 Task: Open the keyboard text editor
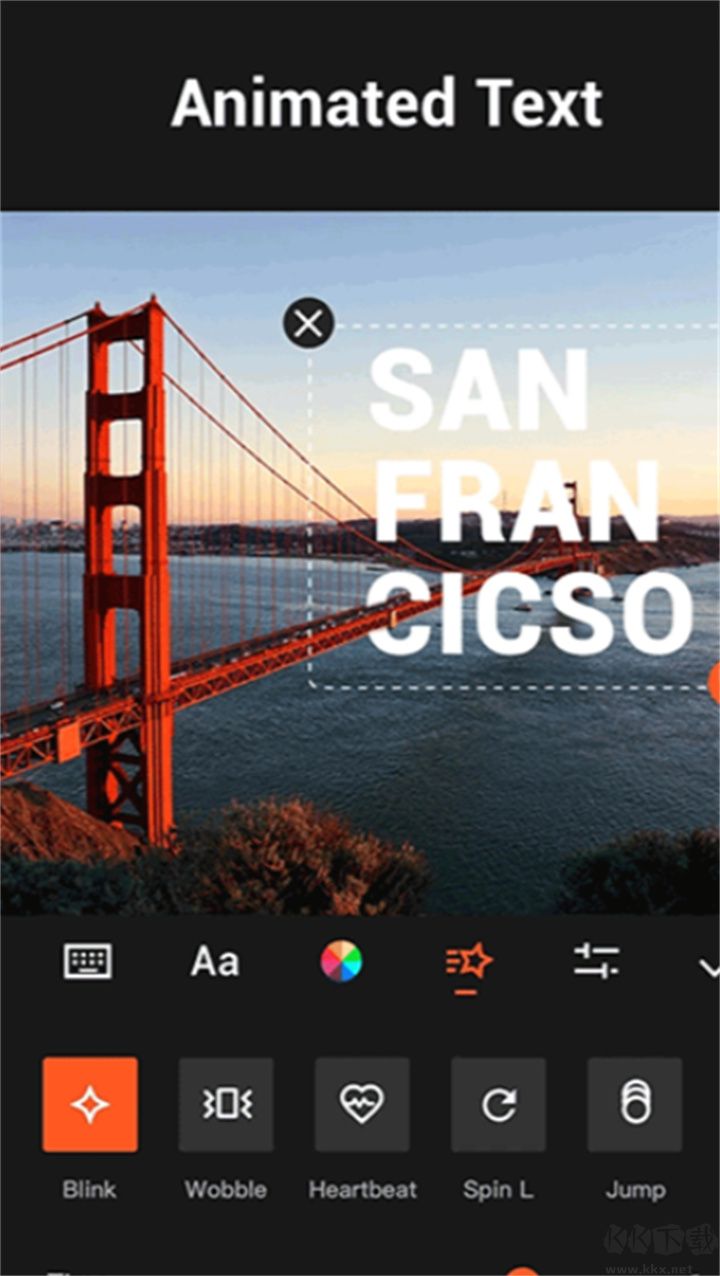(88, 962)
